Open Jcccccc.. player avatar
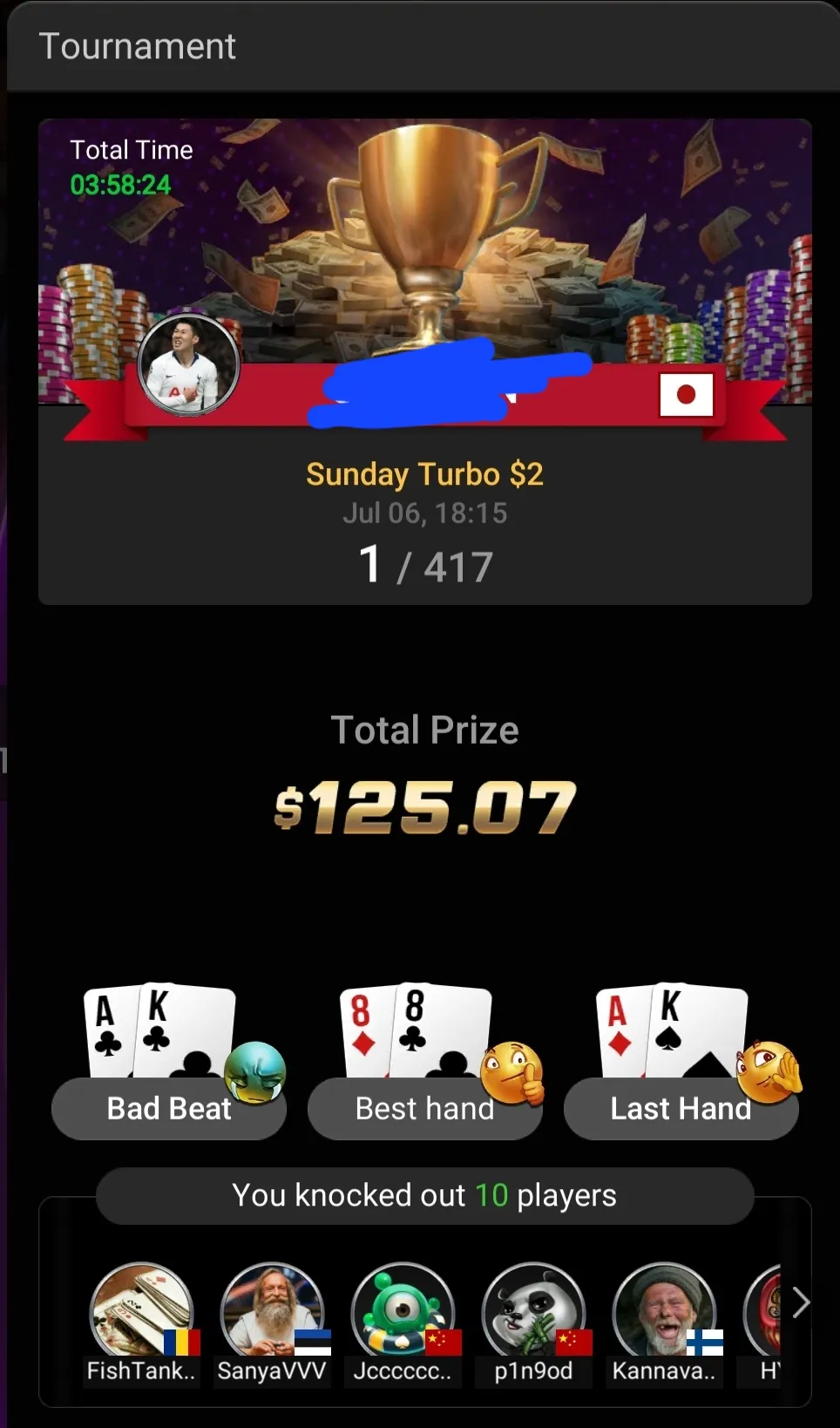 (403, 1312)
